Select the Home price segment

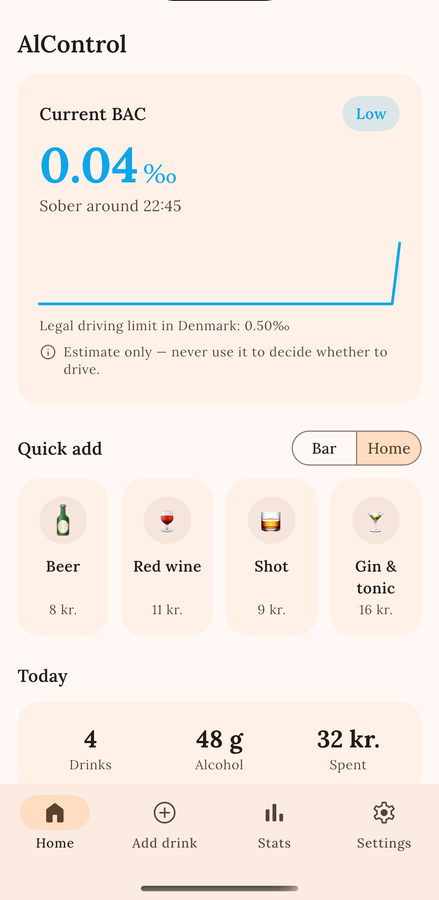[389, 448]
